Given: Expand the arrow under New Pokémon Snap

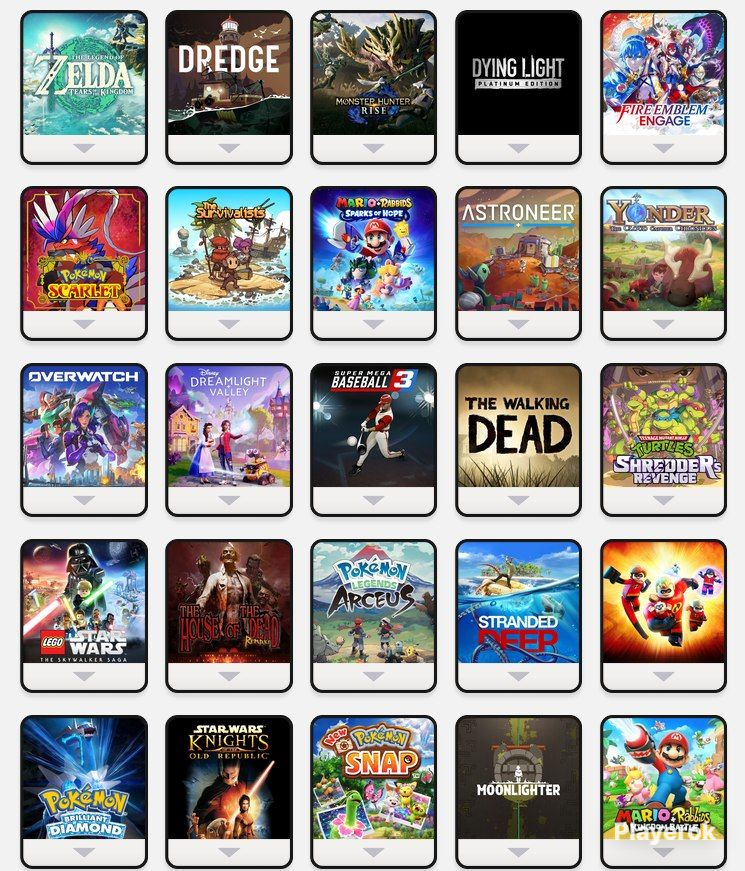Looking at the screenshot, I should click(373, 852).
